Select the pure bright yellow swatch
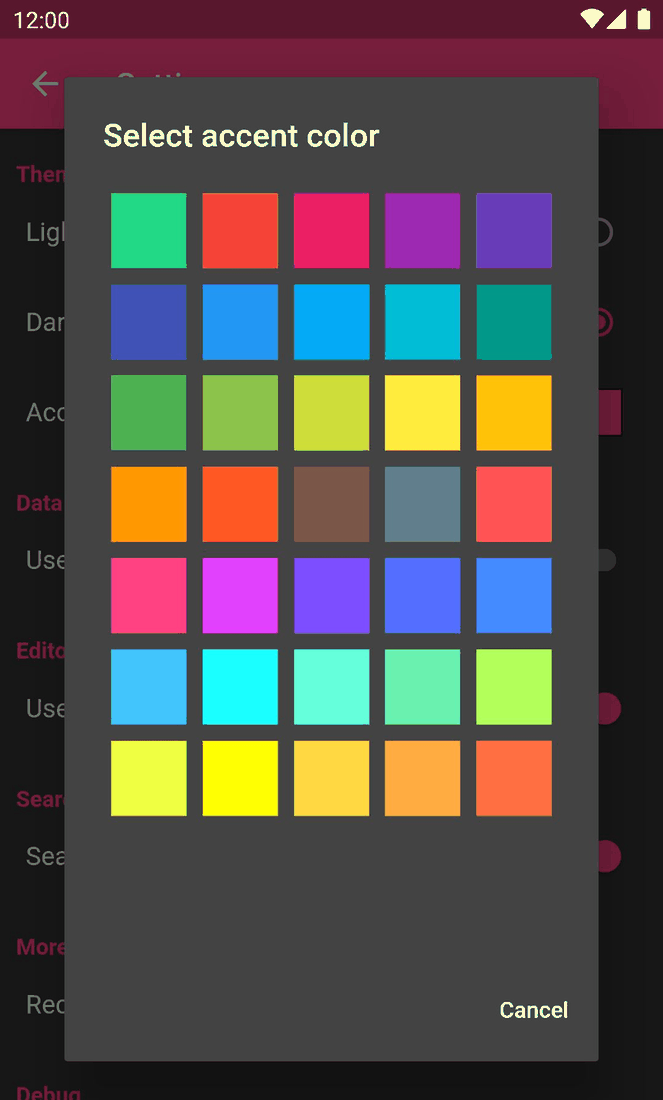 point(240,778)
